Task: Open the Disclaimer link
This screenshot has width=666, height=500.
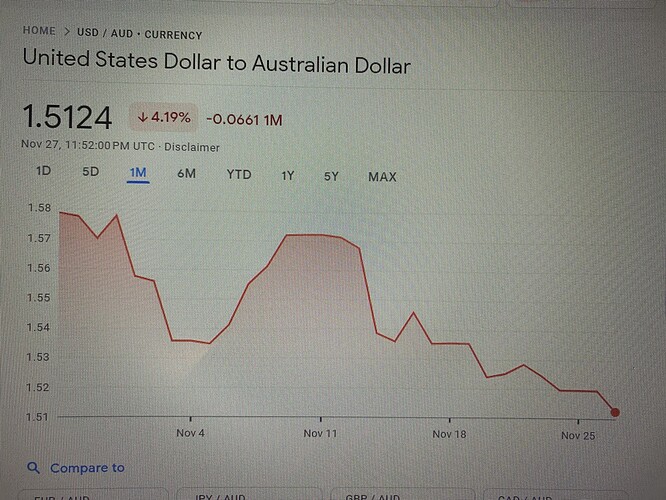Action: [192, 148]
